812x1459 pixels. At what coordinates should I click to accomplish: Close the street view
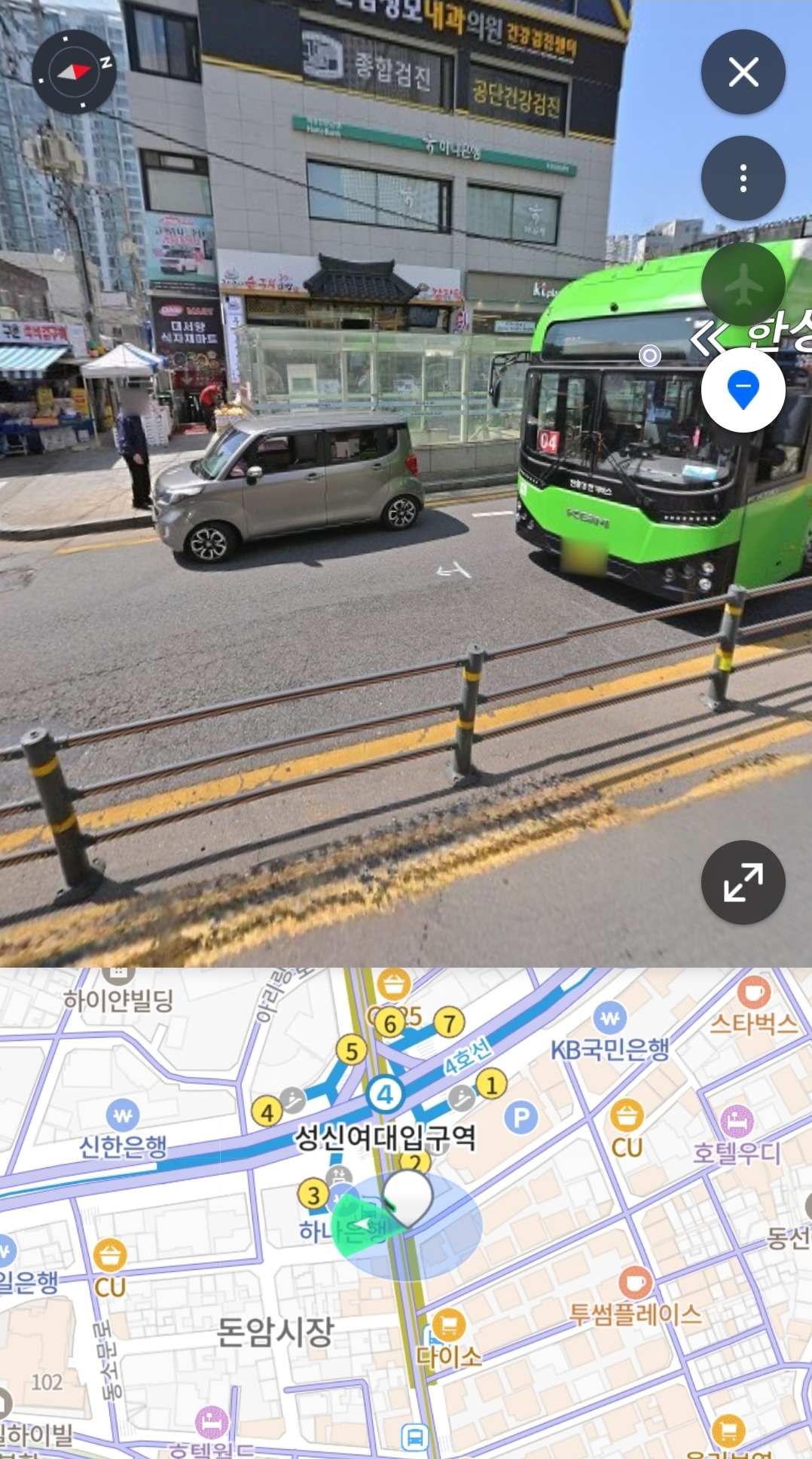point(743,72)
